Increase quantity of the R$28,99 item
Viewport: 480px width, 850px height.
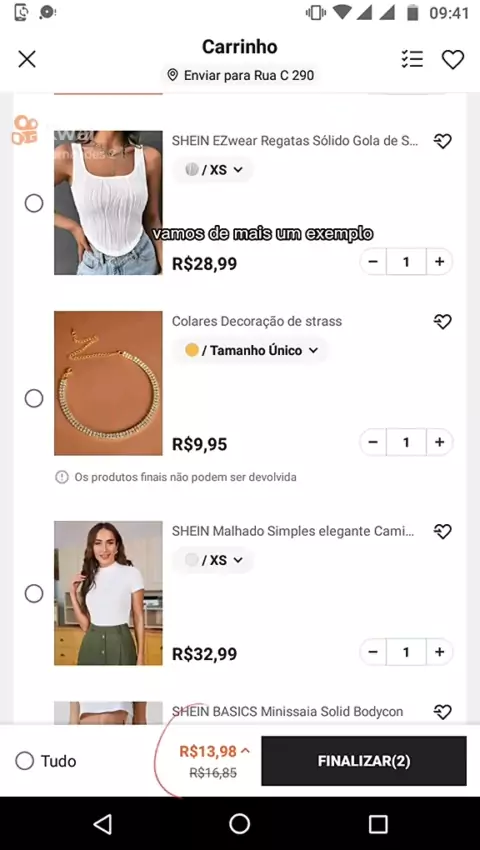[x=439, y=262]
